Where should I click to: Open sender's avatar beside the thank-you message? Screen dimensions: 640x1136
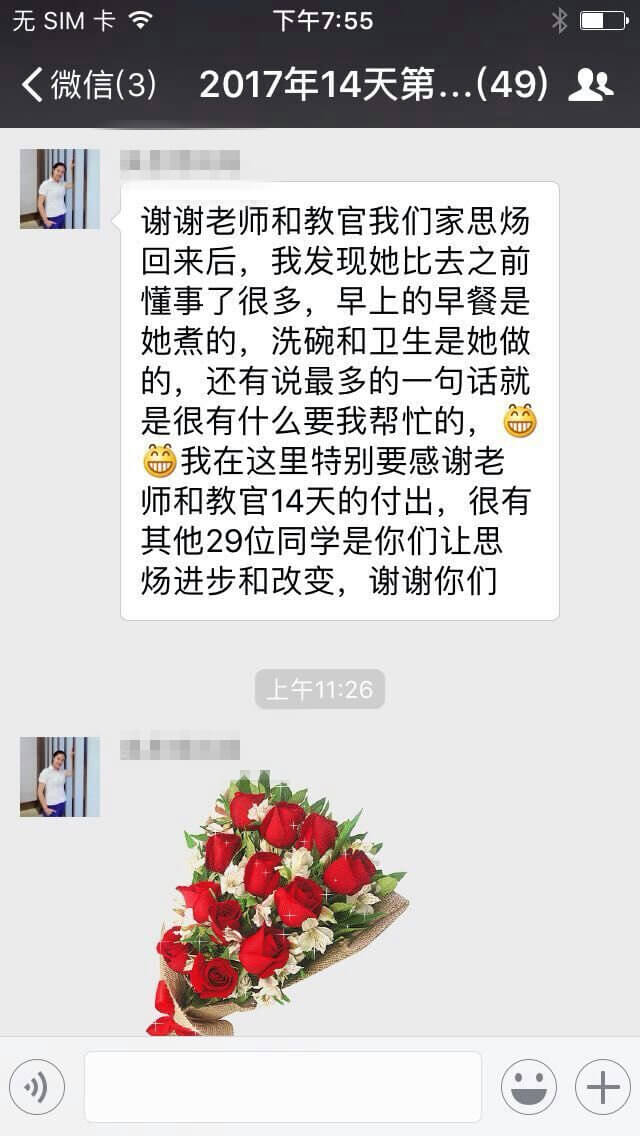[x=60, y=189]
